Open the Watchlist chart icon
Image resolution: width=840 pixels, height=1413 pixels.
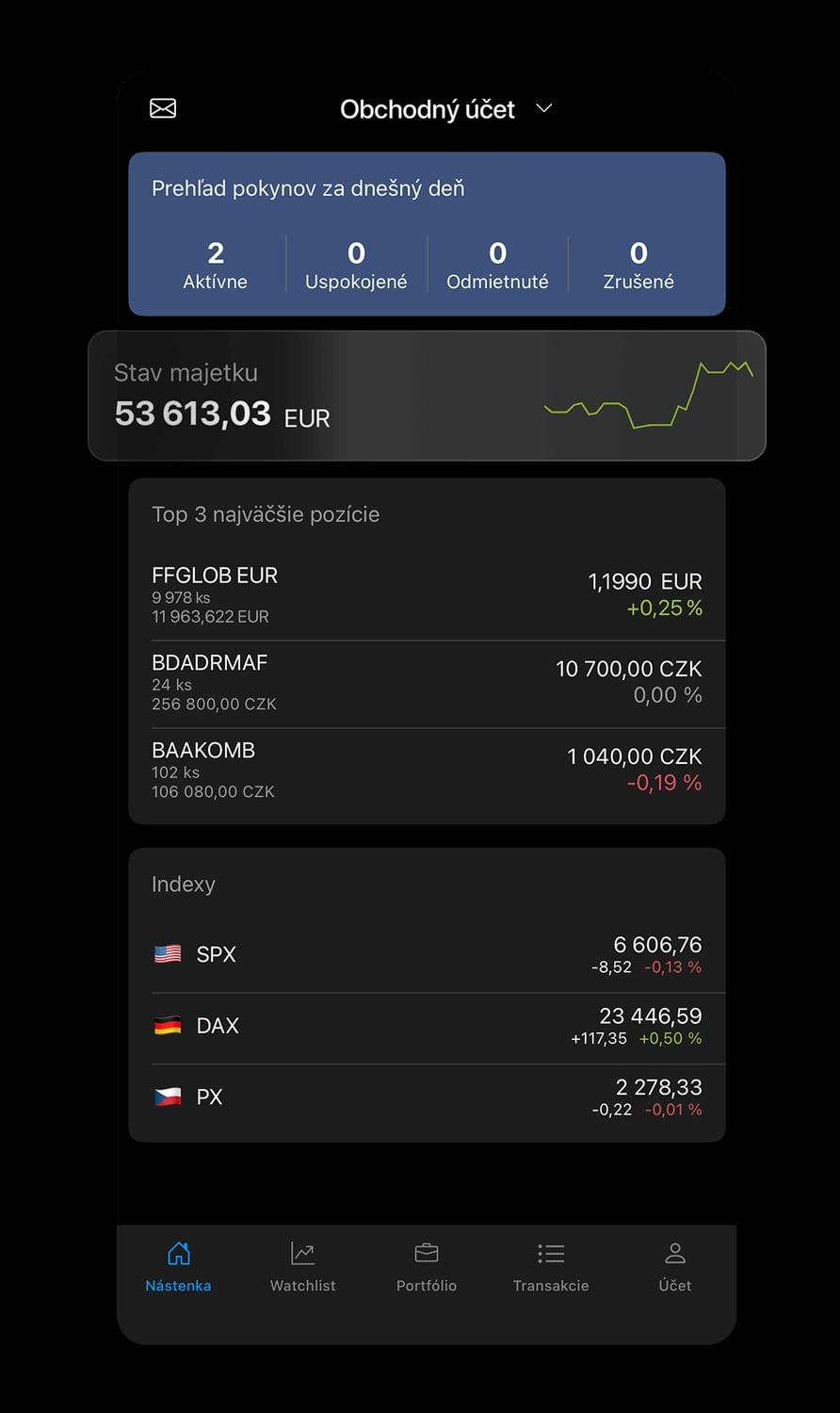301,1253
